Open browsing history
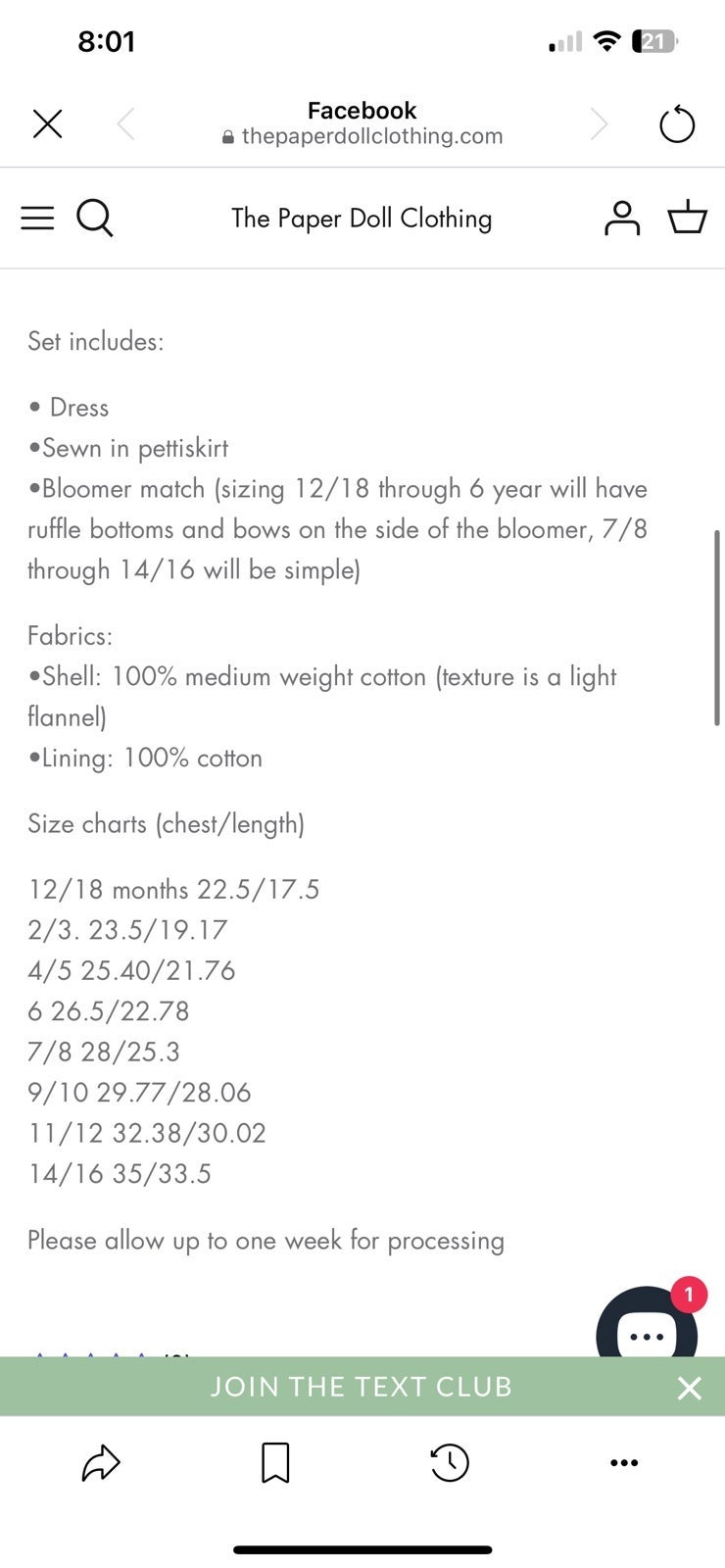 (450, 1463)
